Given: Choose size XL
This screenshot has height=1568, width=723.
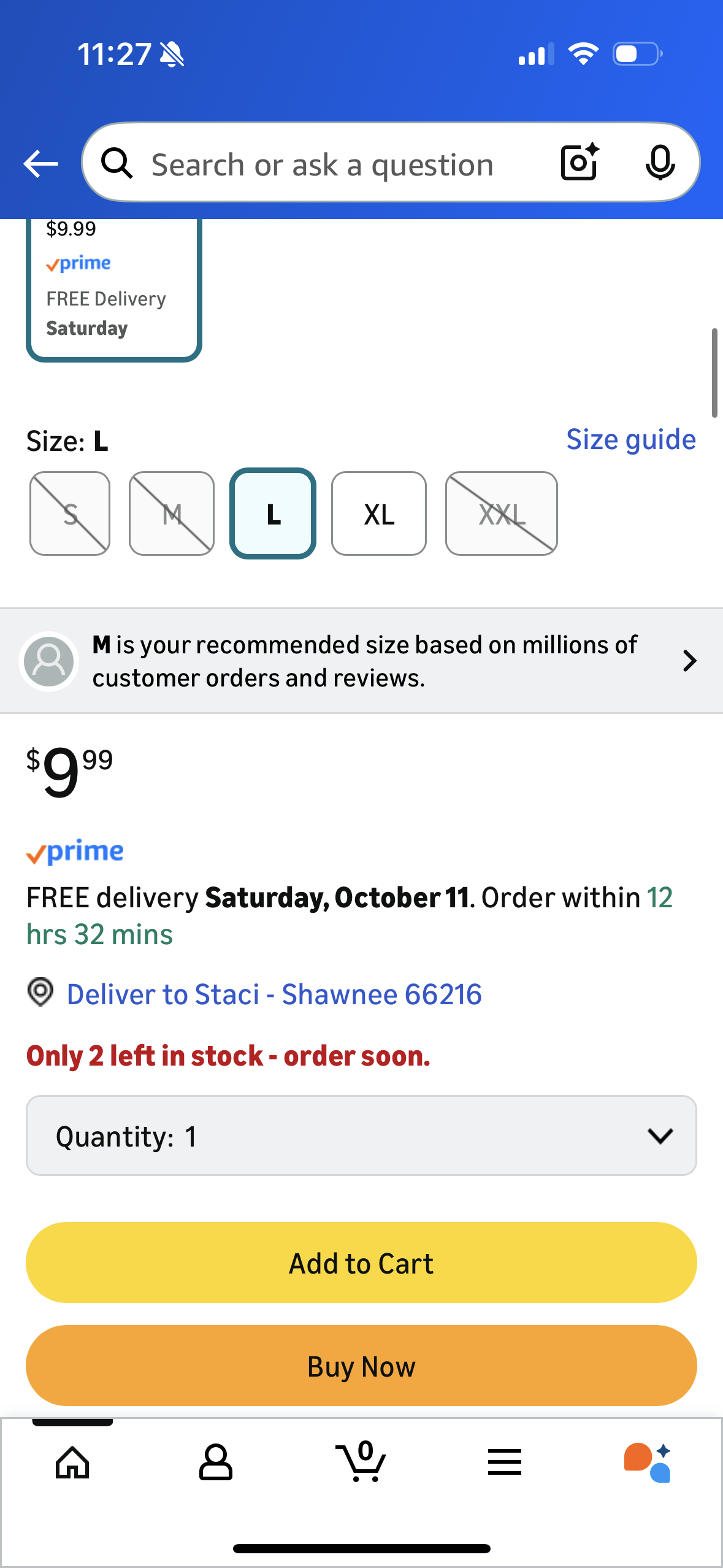Looking at the screenshot, I should tap(378, 513).
